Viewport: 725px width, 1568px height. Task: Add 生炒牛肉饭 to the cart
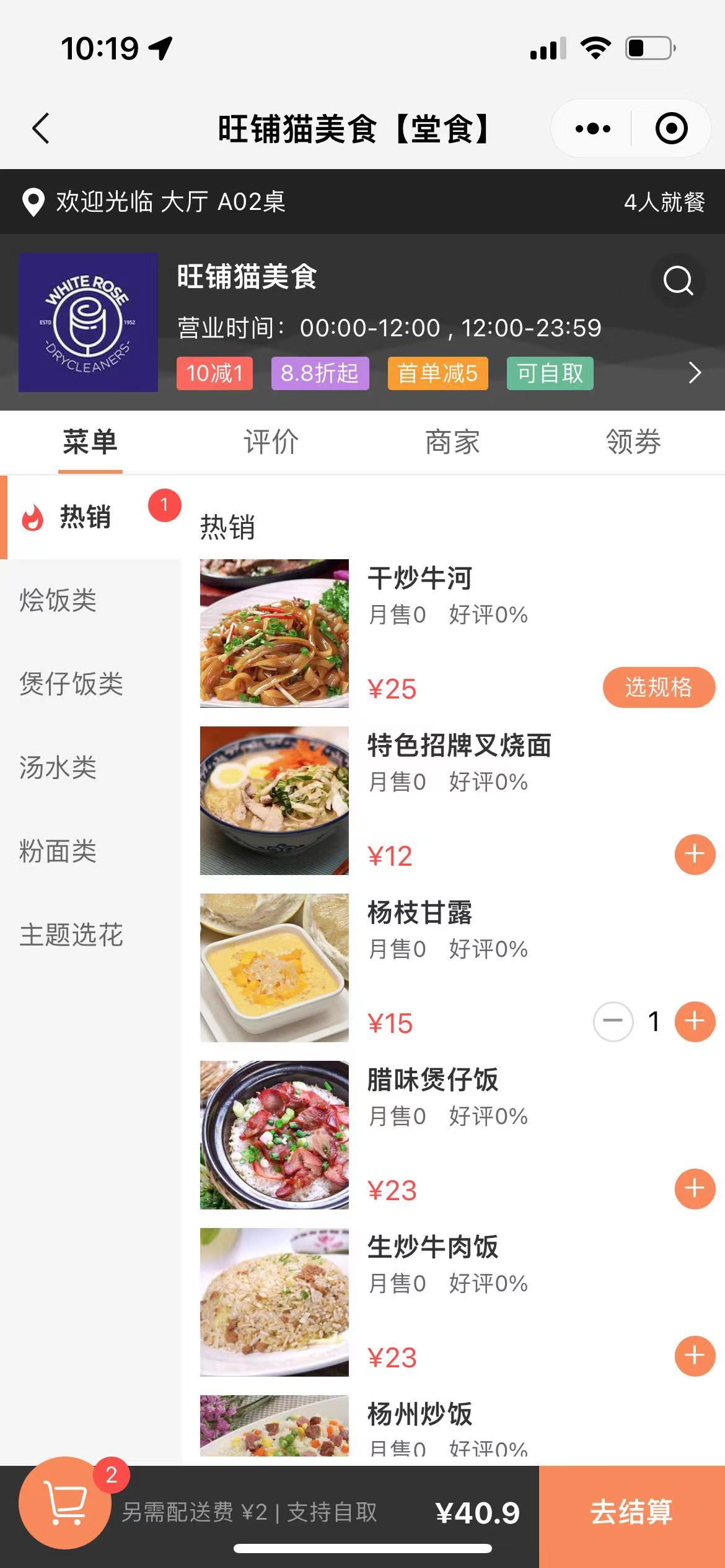pyautogui.click(x=695, y=1356)
